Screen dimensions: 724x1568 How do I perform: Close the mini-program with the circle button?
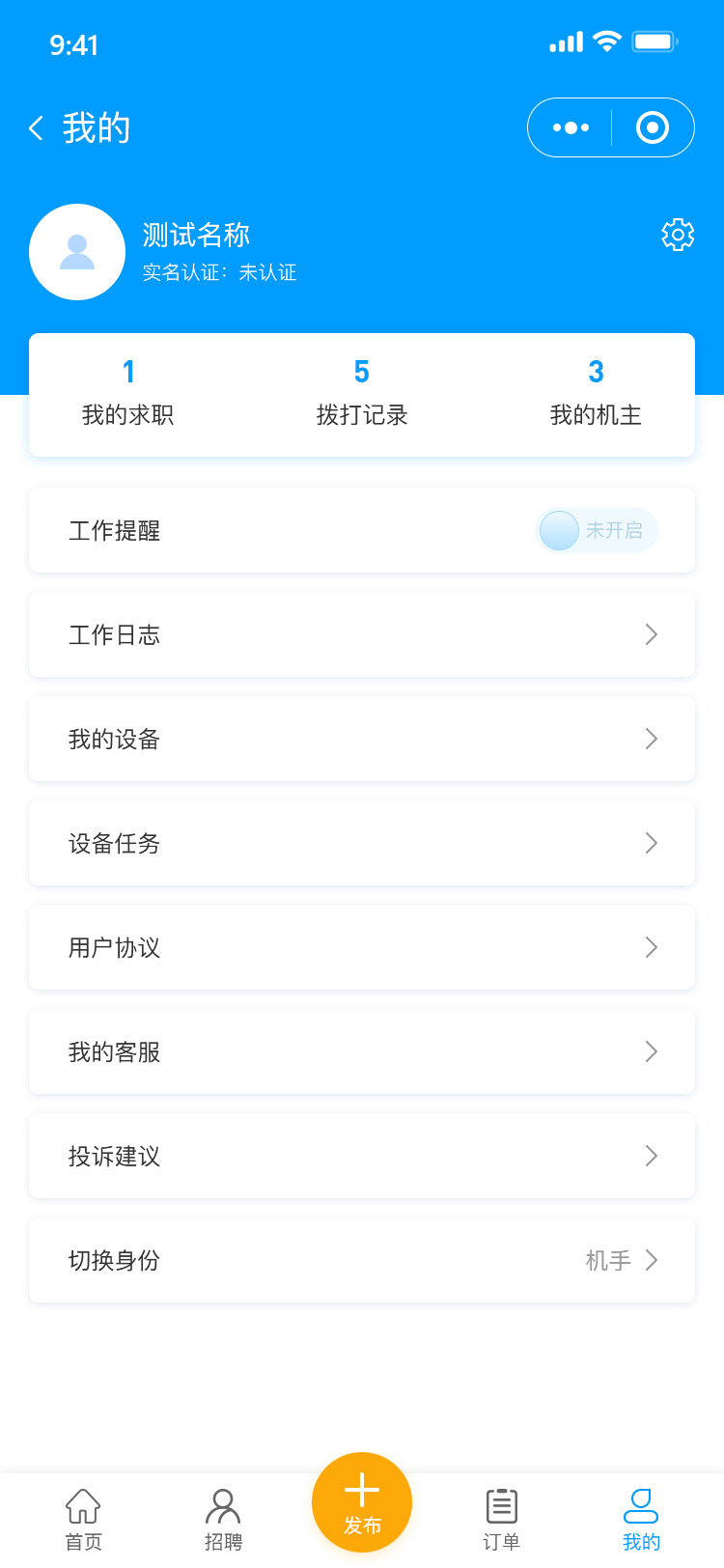pos(653,127)
